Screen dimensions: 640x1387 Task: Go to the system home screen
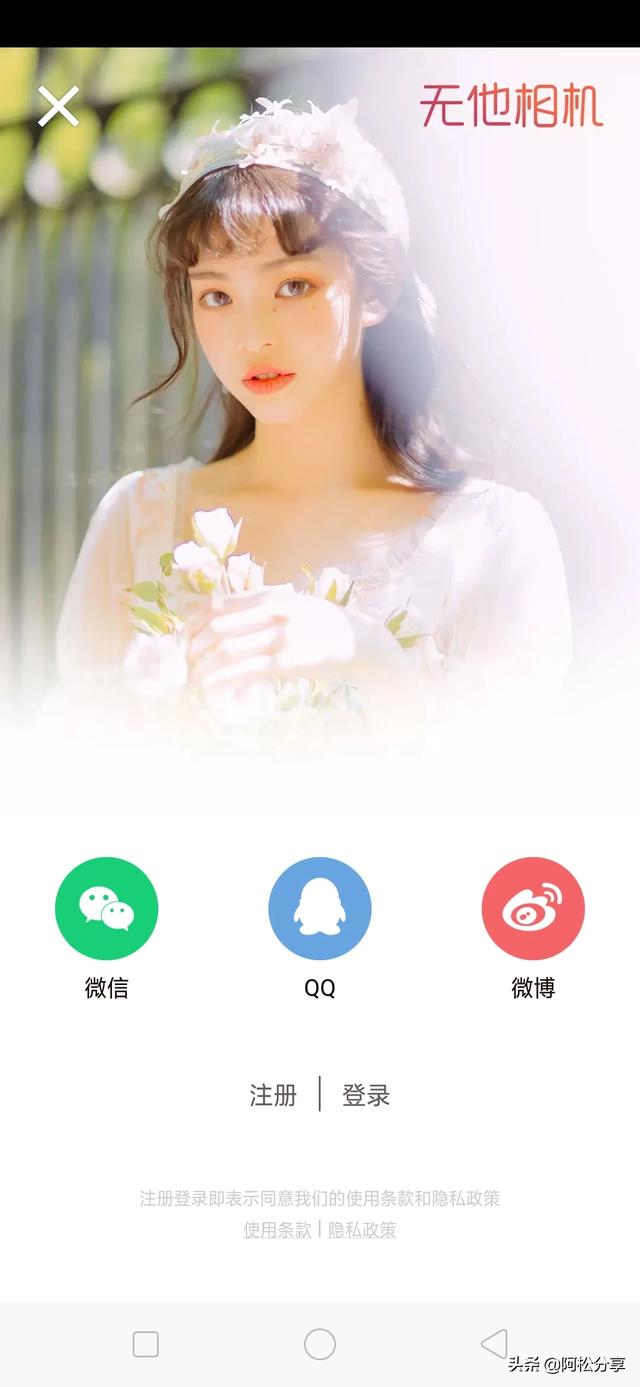(320, 1344)
